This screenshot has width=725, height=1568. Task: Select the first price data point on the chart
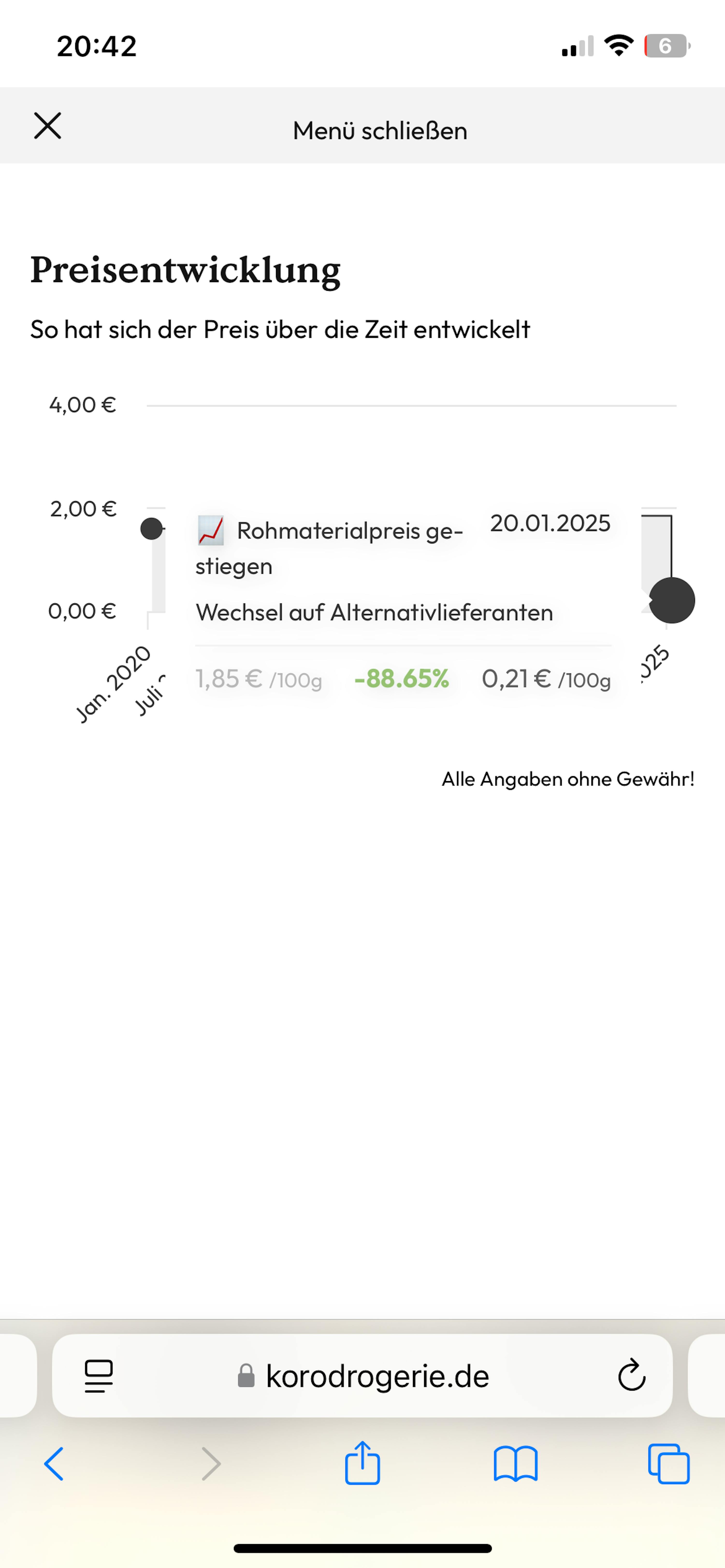(x=151, y=528)
